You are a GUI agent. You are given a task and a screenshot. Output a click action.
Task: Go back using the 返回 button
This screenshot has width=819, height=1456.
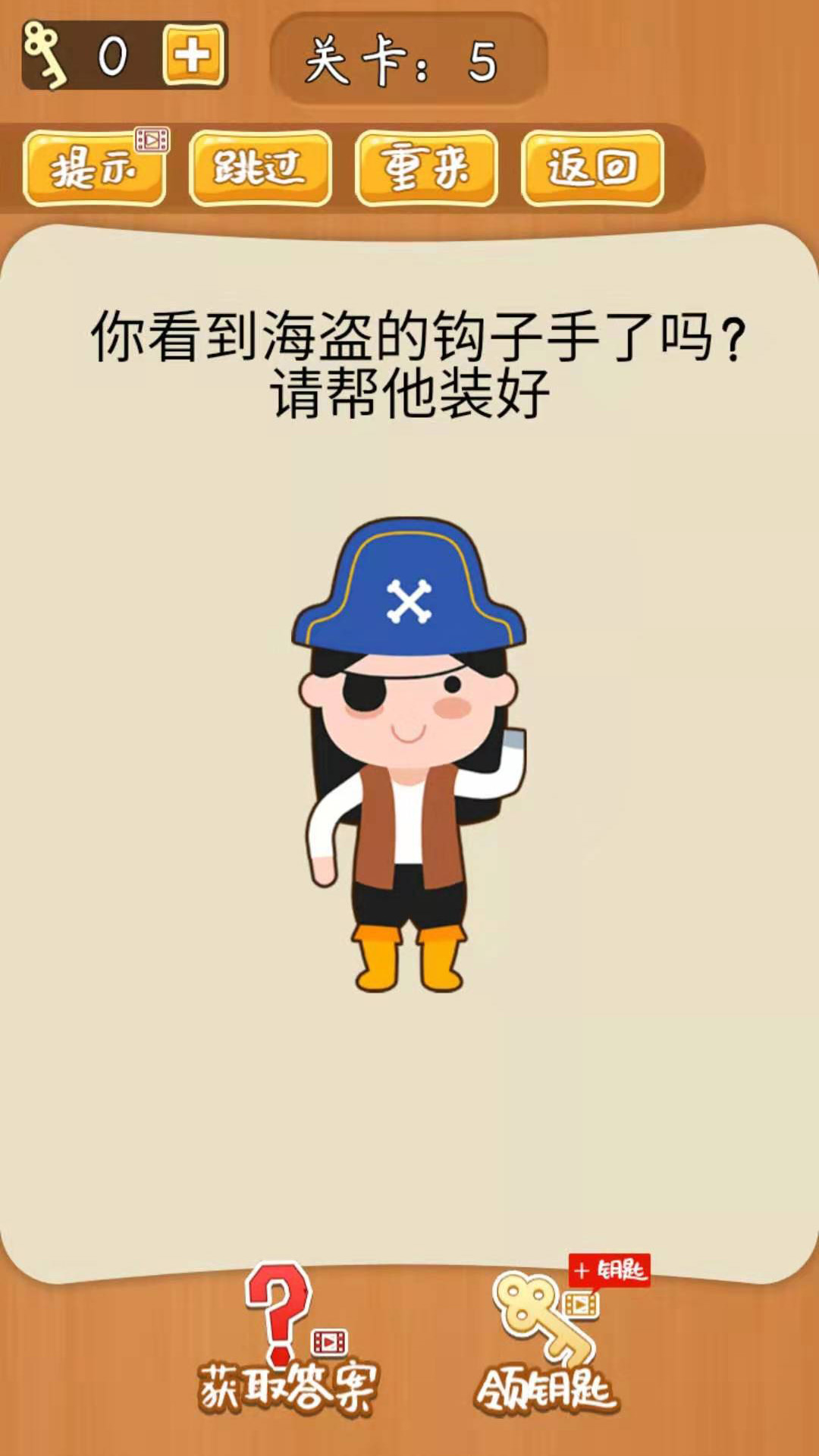[592, 168]
